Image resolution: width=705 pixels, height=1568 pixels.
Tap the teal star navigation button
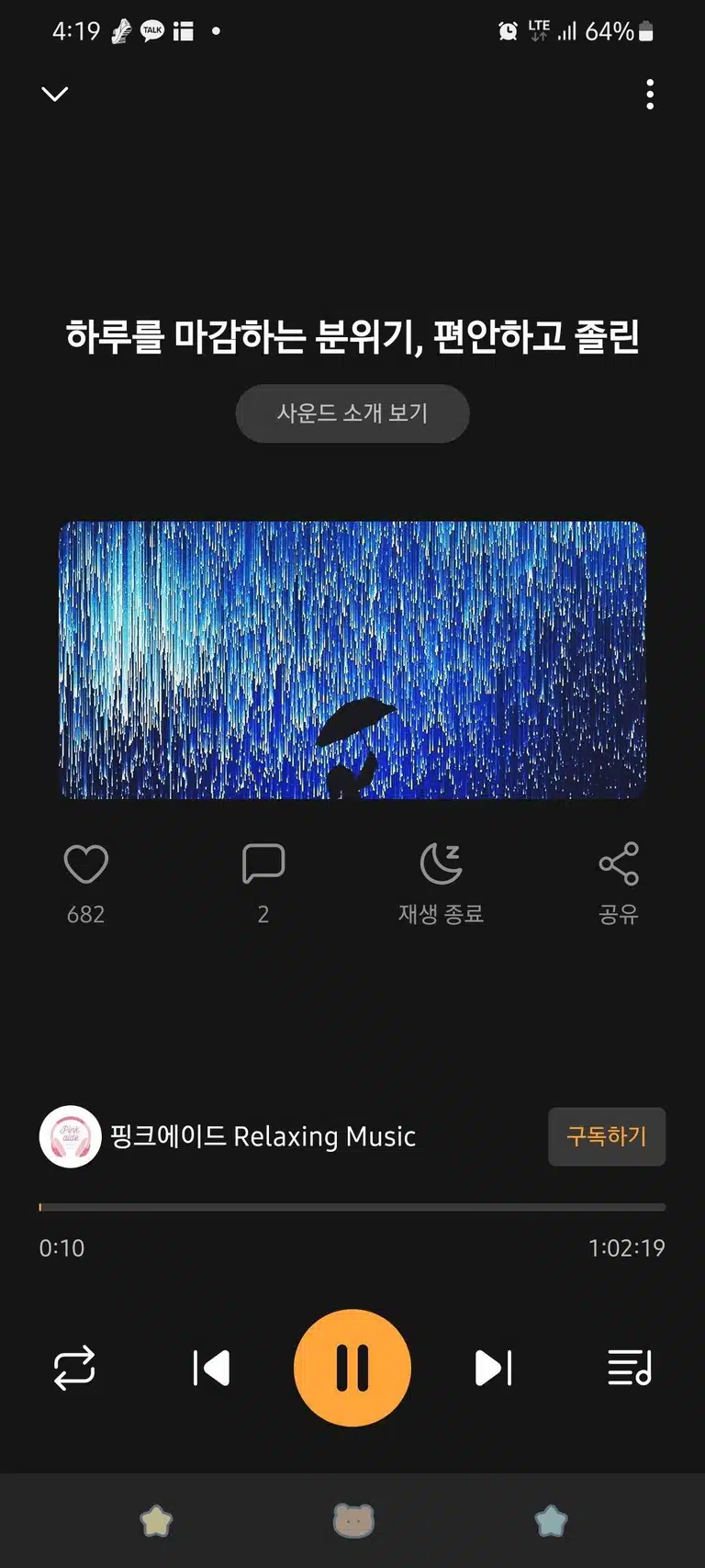[551, 1521]
